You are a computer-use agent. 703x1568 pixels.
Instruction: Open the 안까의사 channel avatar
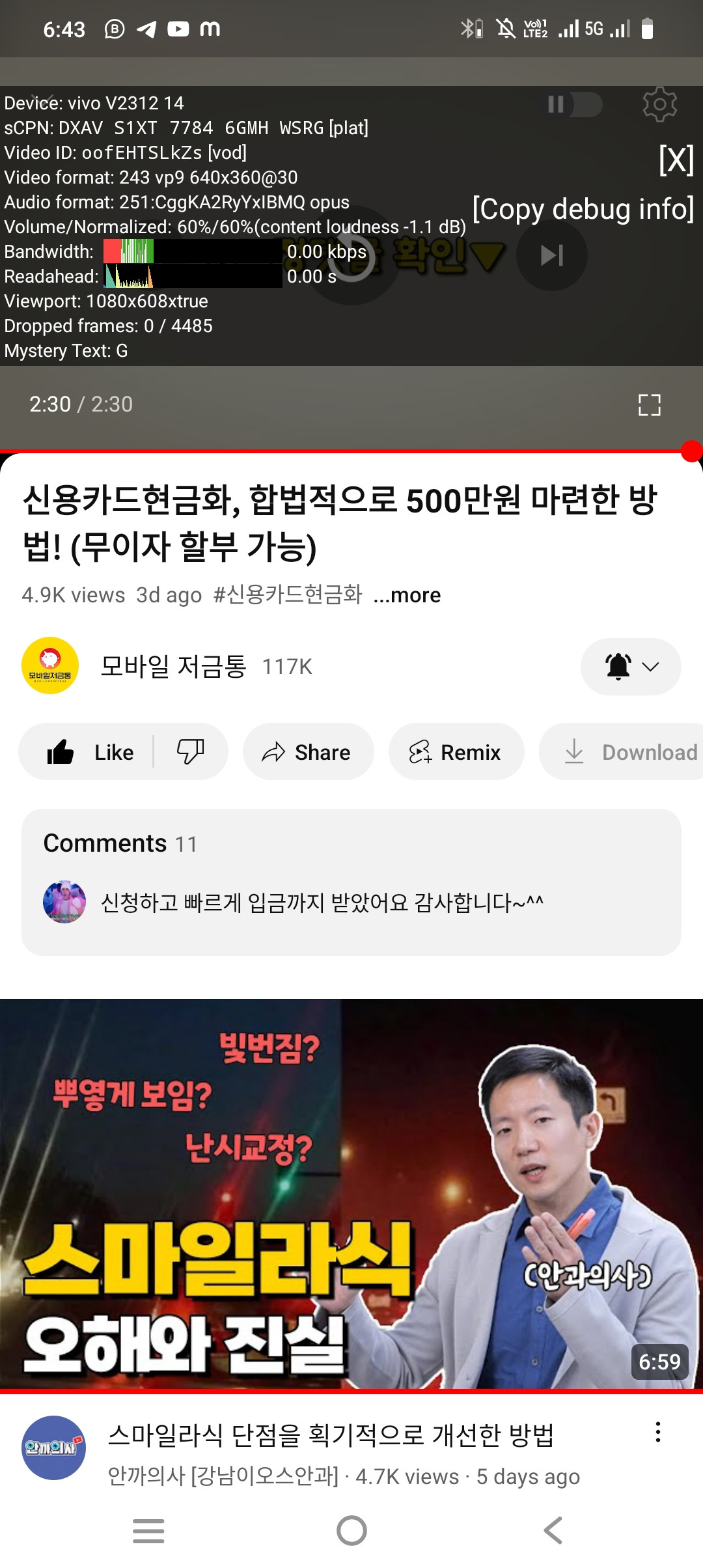(53, 1448)
